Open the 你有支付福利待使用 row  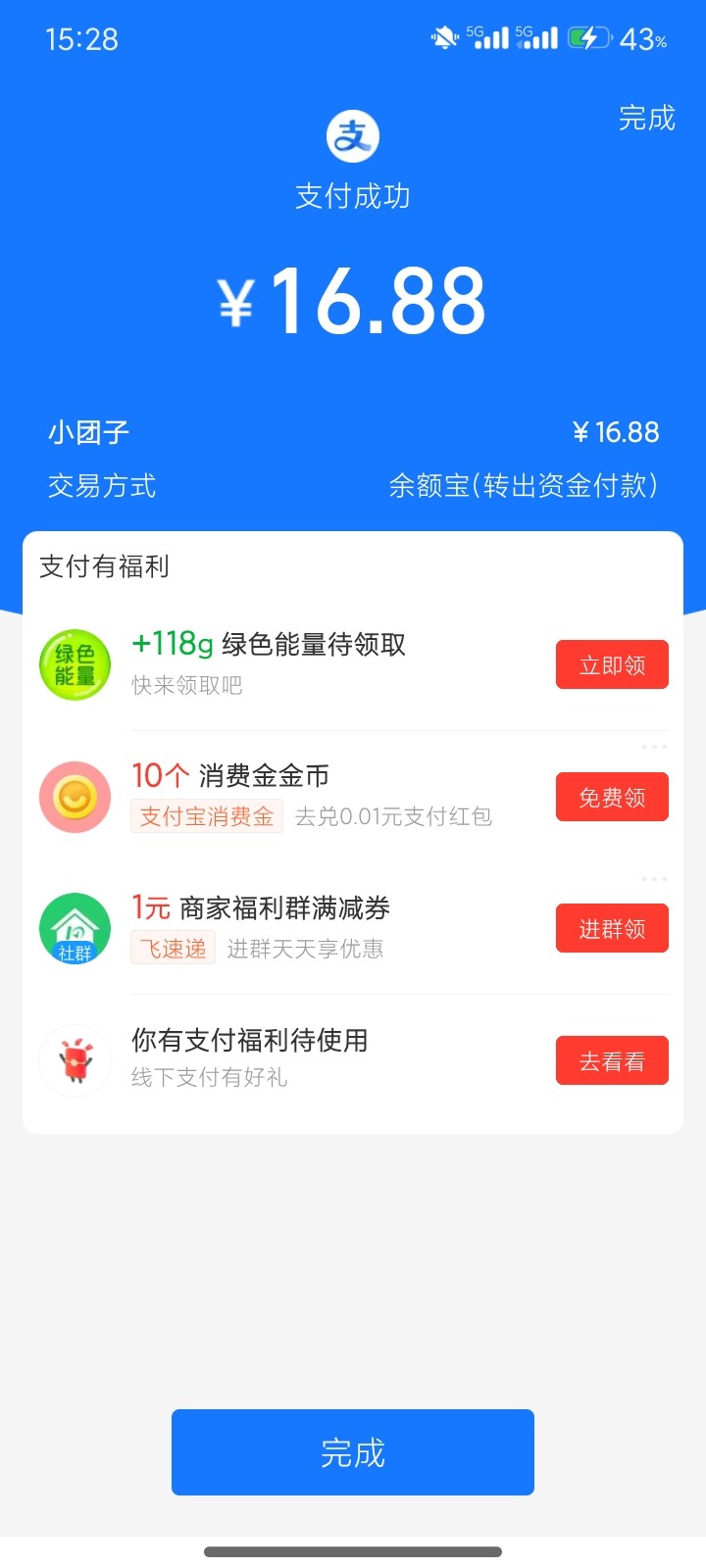pos(353,1061)
